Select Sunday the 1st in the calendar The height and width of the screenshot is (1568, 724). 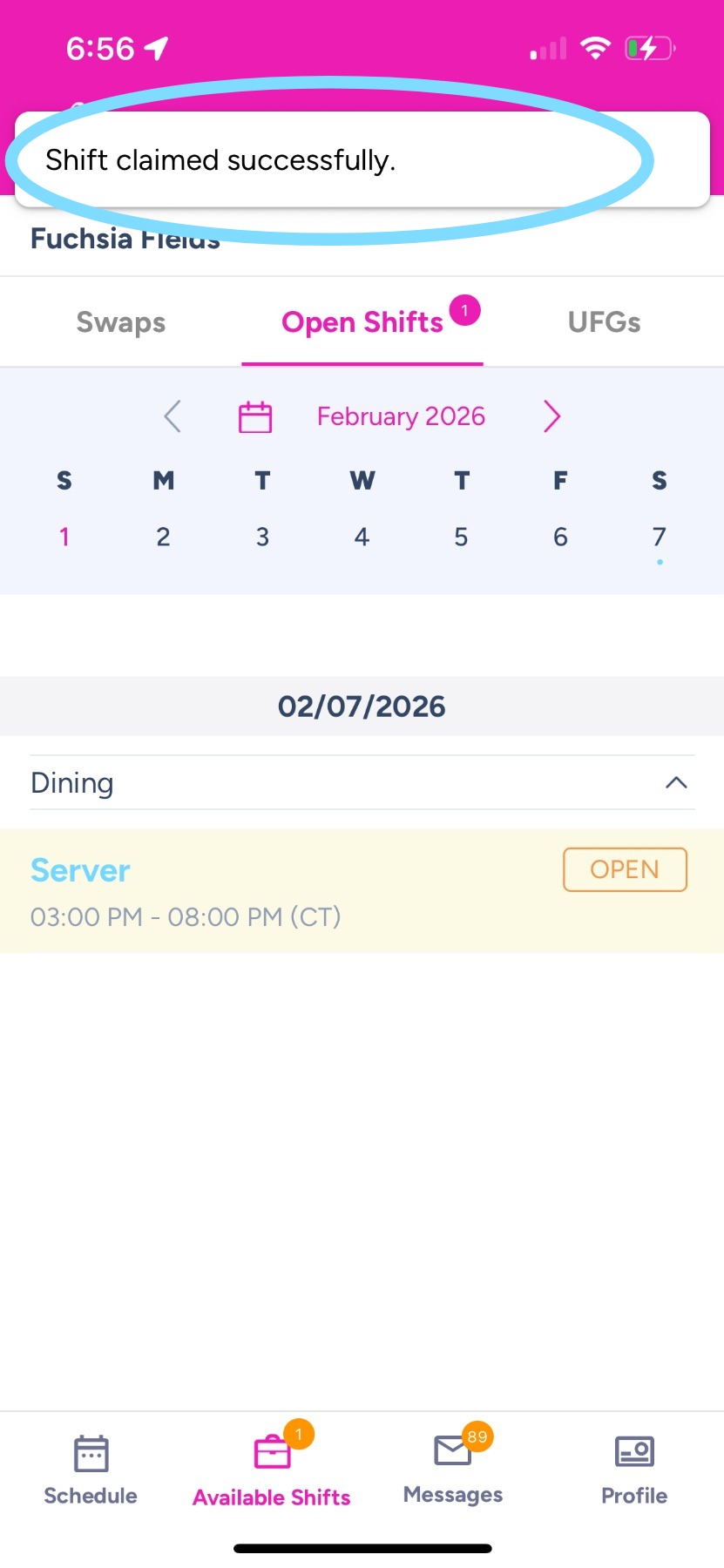click(64, 537)
